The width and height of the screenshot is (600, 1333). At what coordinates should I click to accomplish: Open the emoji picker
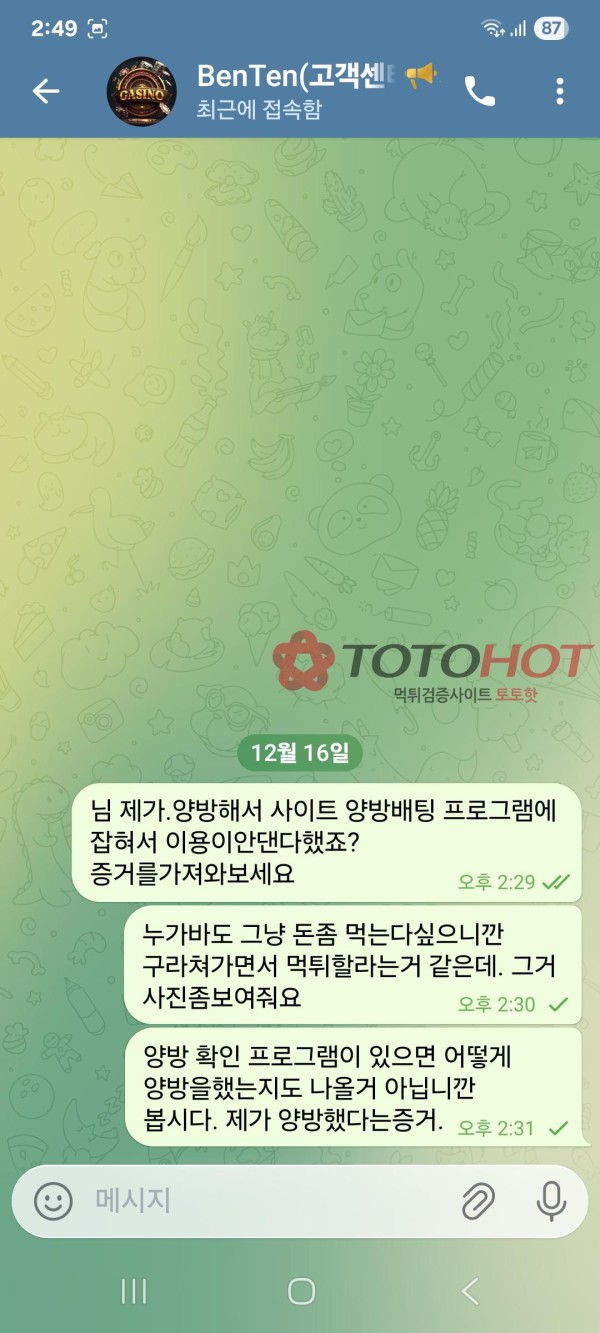click(53, 1200)
